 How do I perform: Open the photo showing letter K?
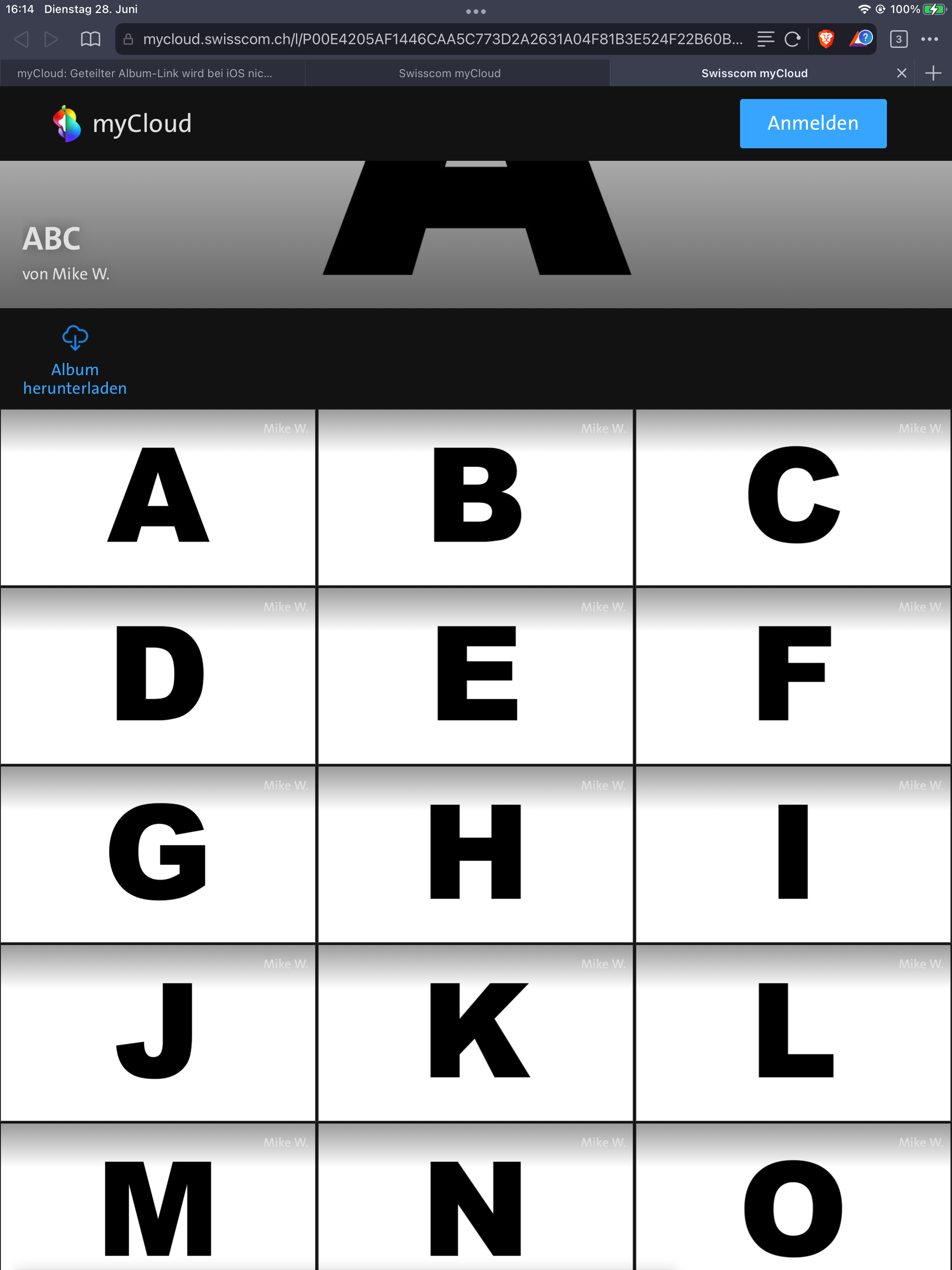(476, 1032)
